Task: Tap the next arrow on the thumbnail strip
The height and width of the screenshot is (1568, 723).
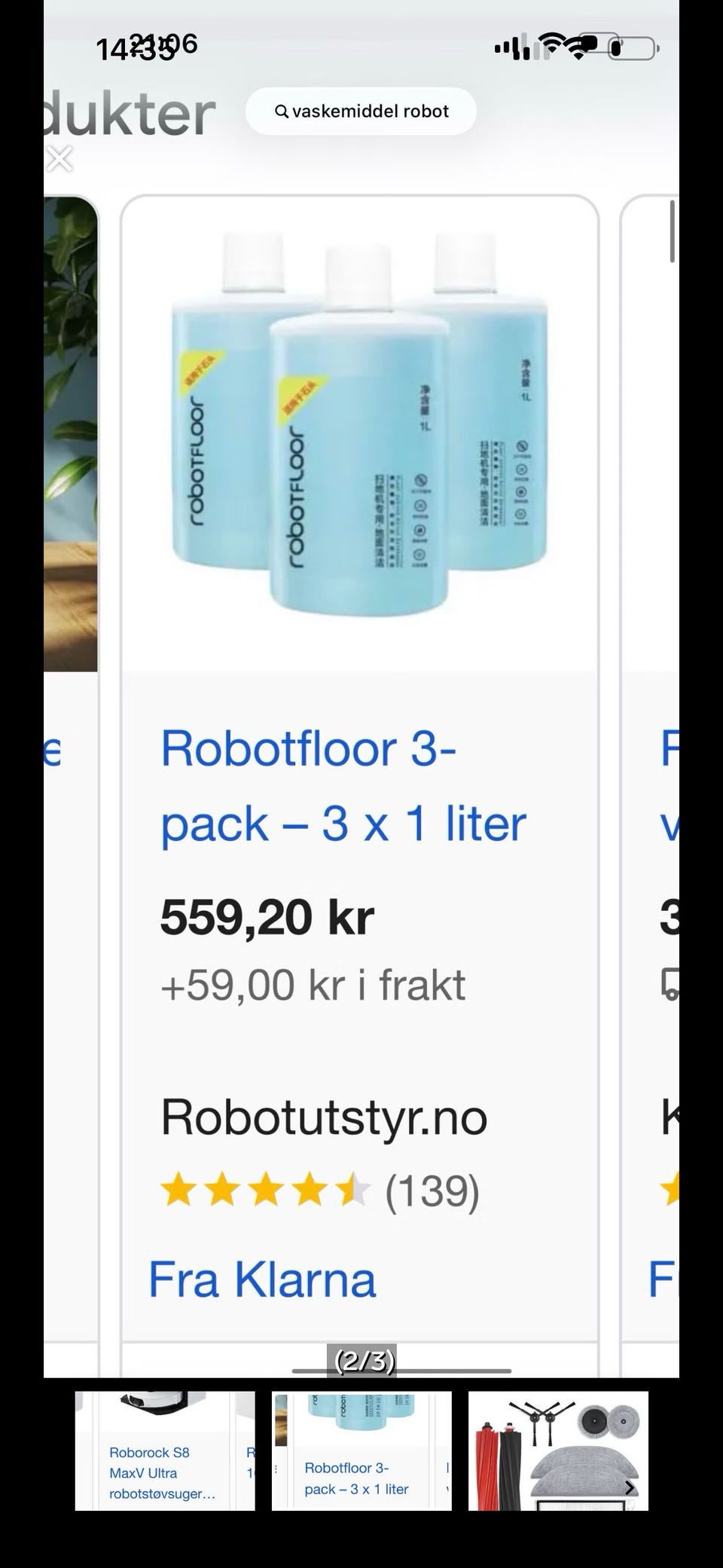Action: 630,1487
